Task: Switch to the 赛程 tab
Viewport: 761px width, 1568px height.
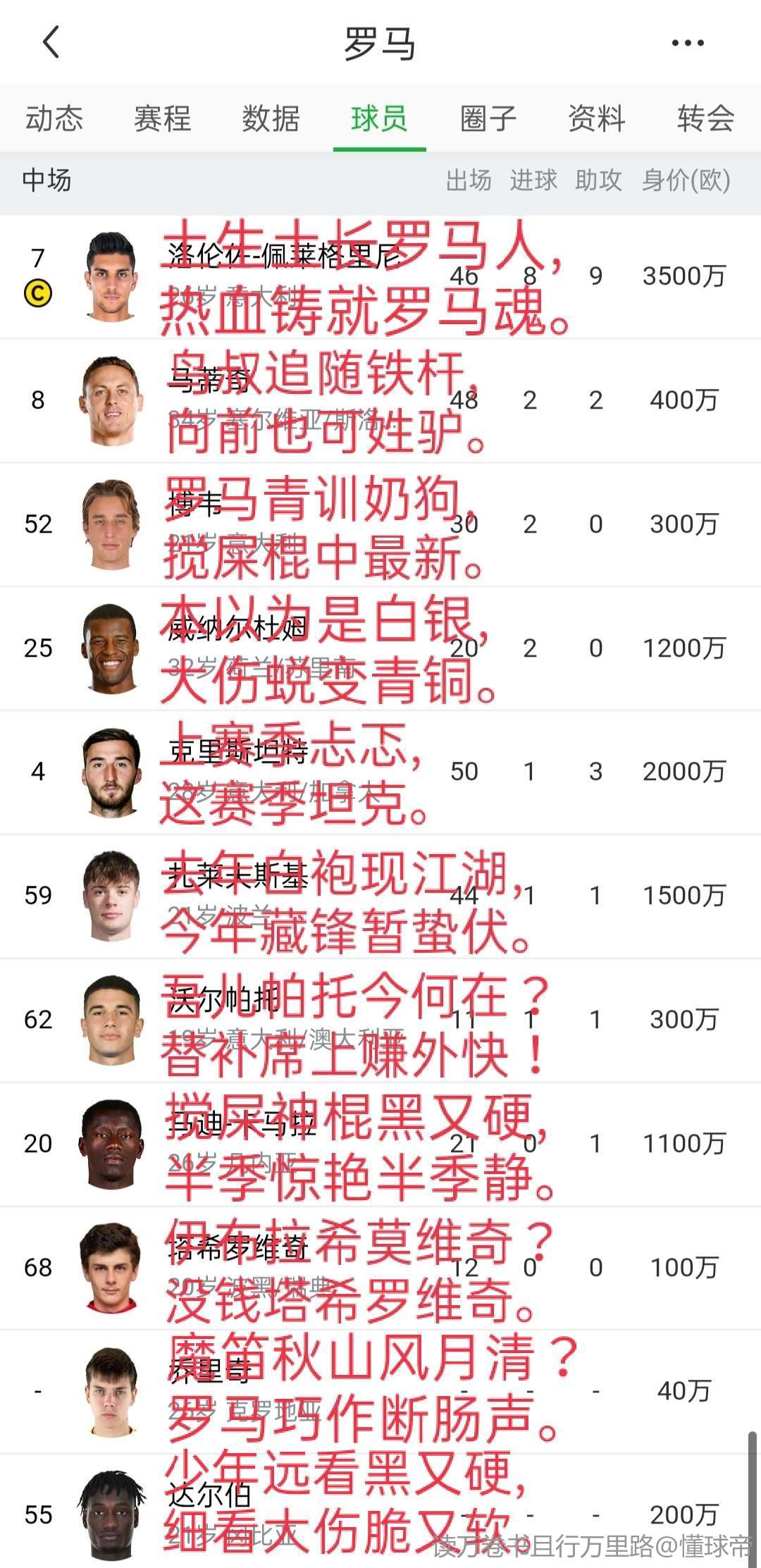Action: click(163, 118)
